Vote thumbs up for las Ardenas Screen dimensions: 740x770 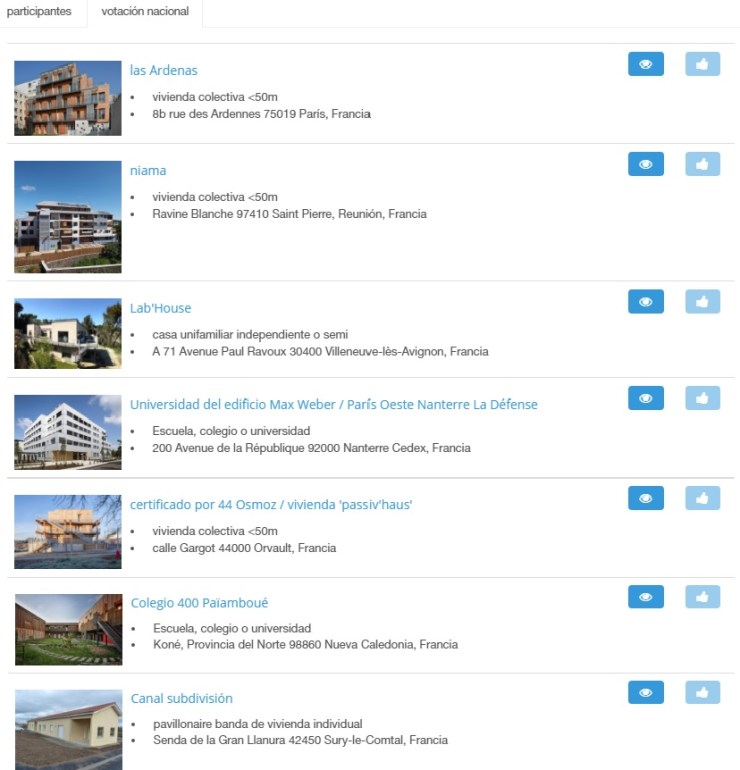[702, 64]
